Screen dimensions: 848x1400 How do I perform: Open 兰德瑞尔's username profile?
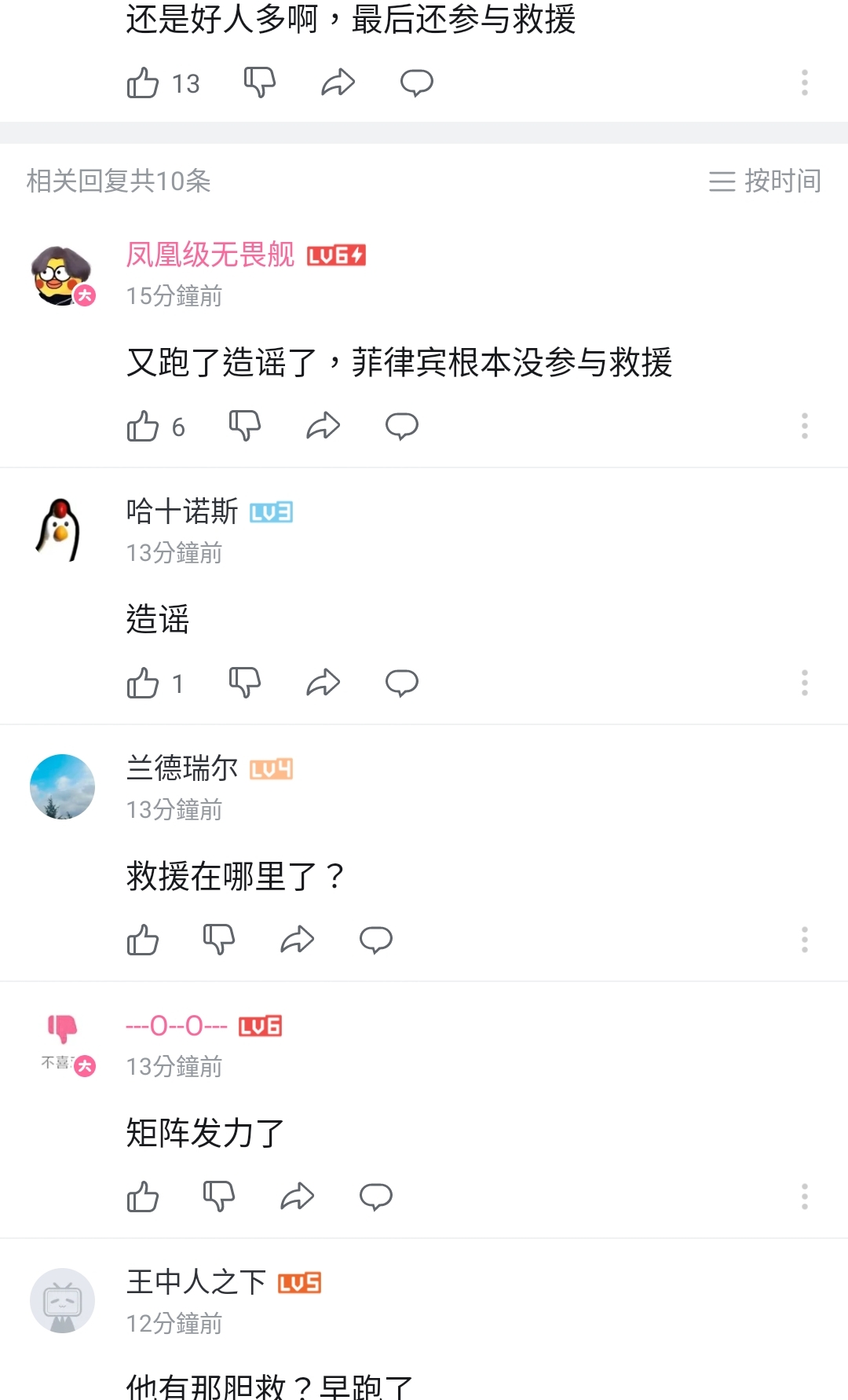pyautogui.click(x=182, y=768)
